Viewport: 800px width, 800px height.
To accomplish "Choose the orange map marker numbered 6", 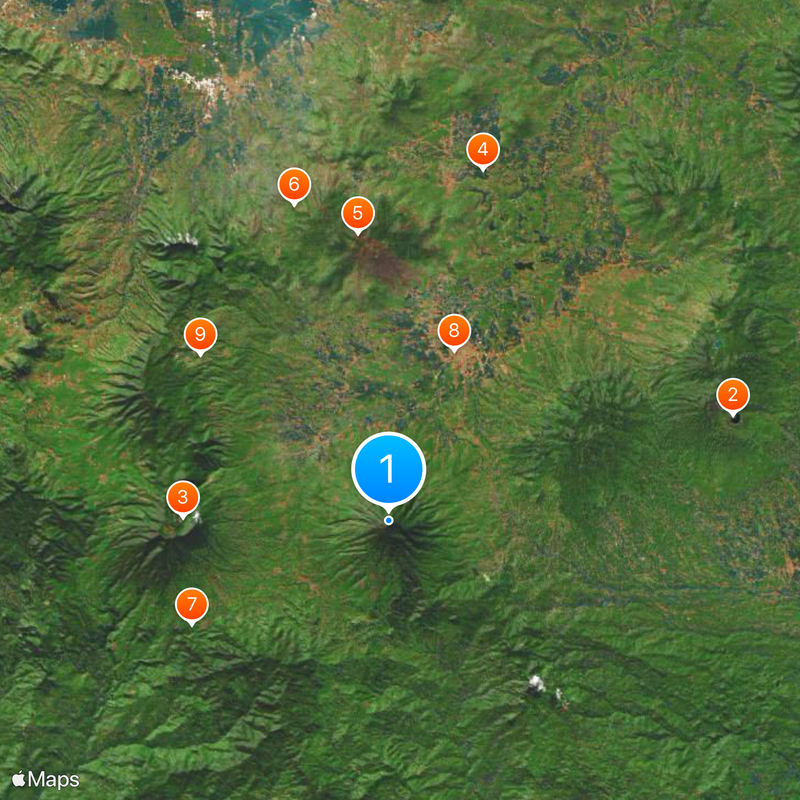I will (294, 185).
